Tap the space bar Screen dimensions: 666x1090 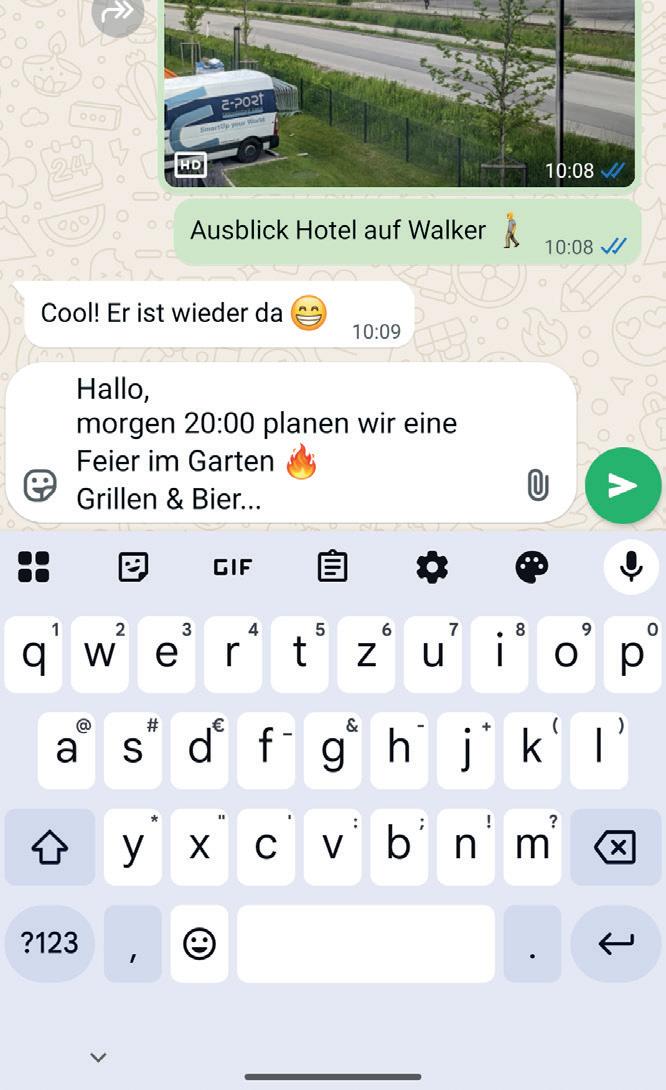point(366,943)
